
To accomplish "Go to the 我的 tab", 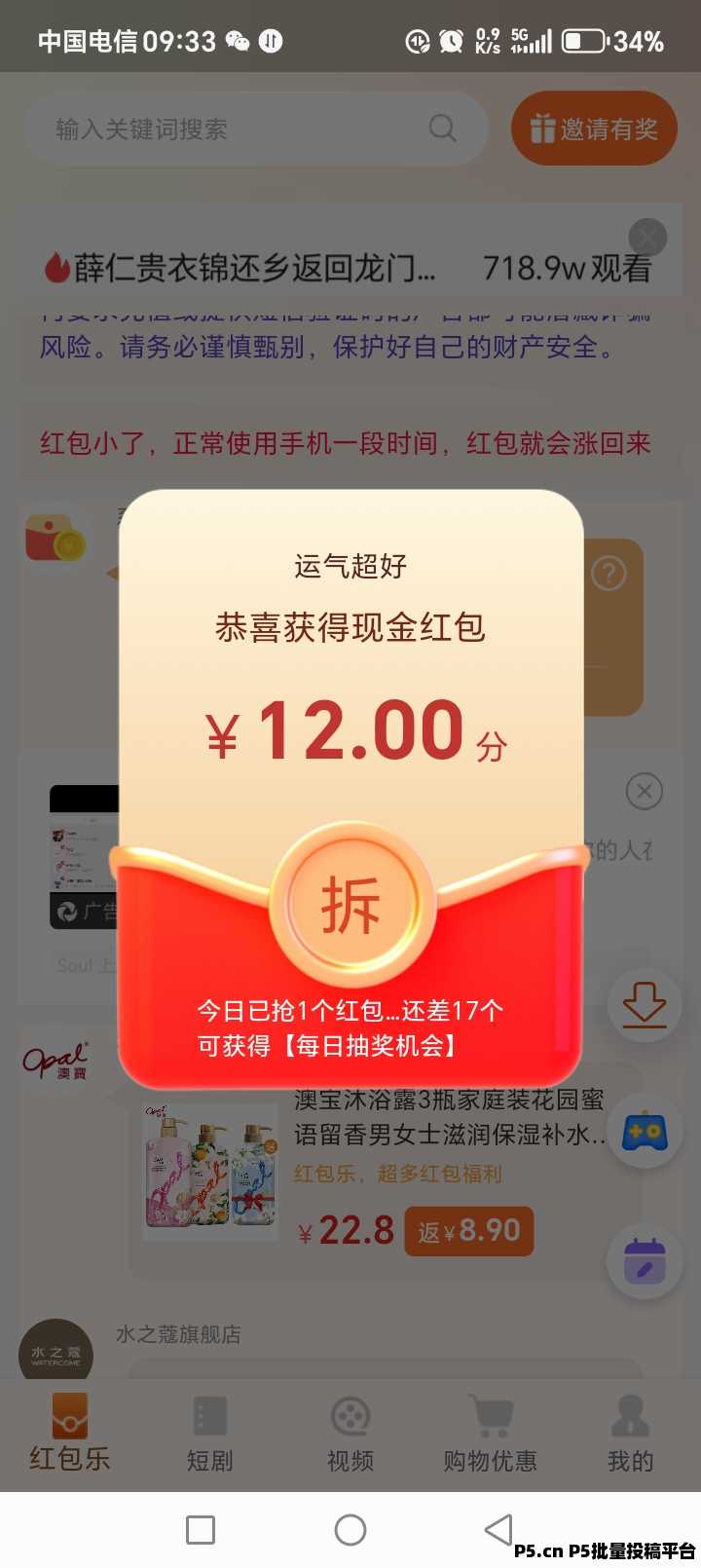I will (x=630, y=1434).
